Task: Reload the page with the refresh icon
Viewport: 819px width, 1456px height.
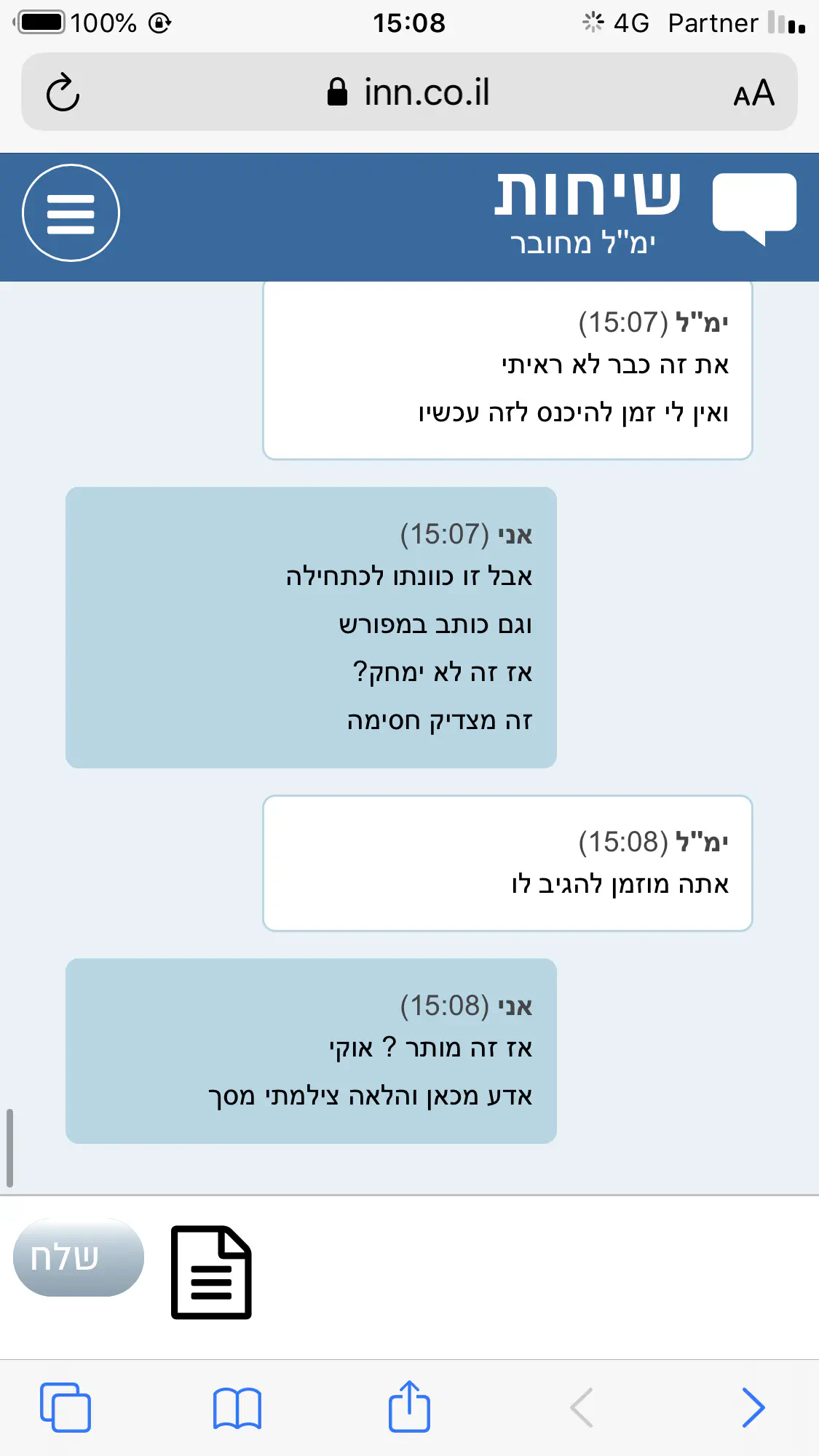Action: click(63, 92)
